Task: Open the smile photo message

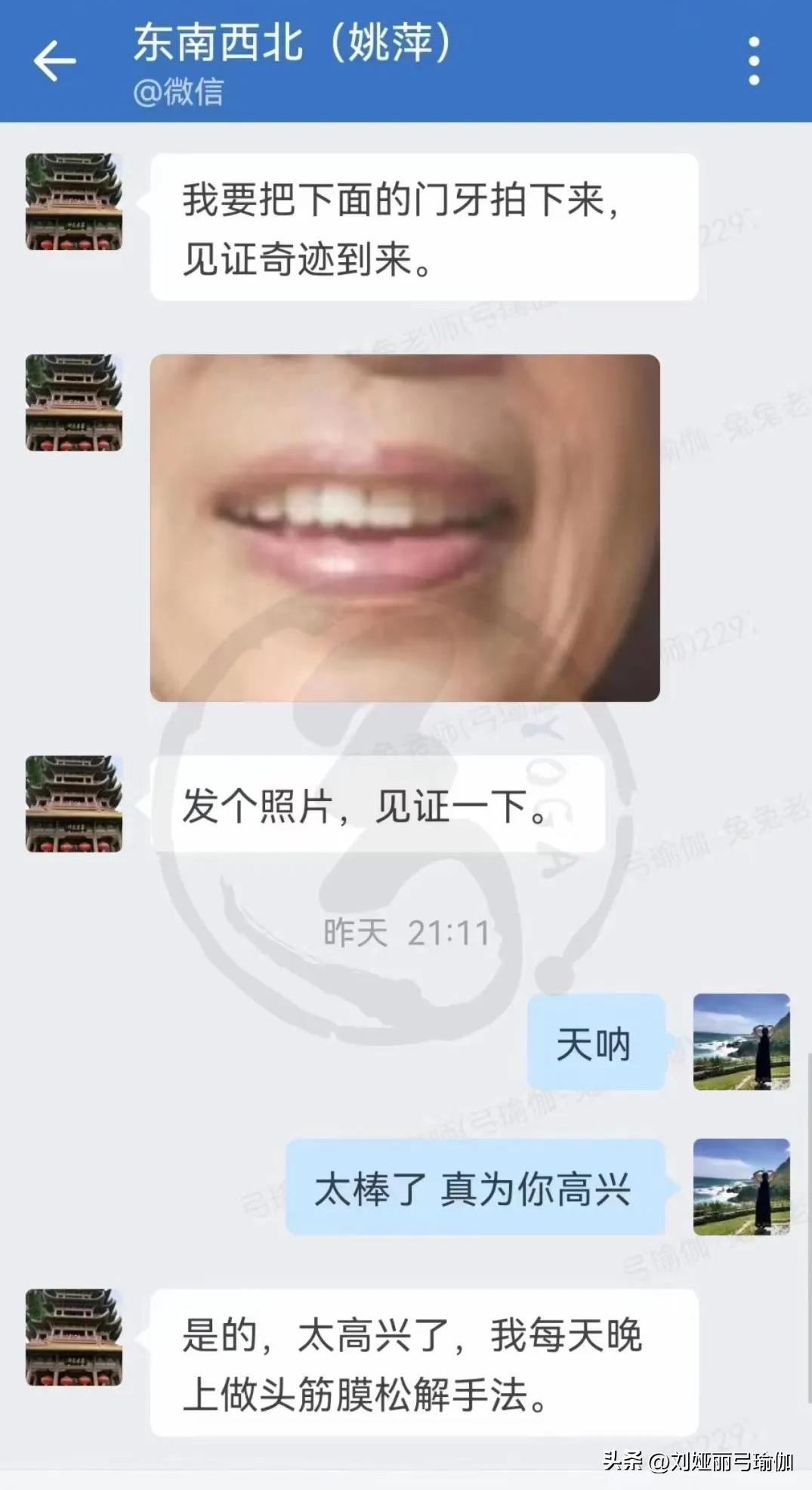Action: pos(405,527)
